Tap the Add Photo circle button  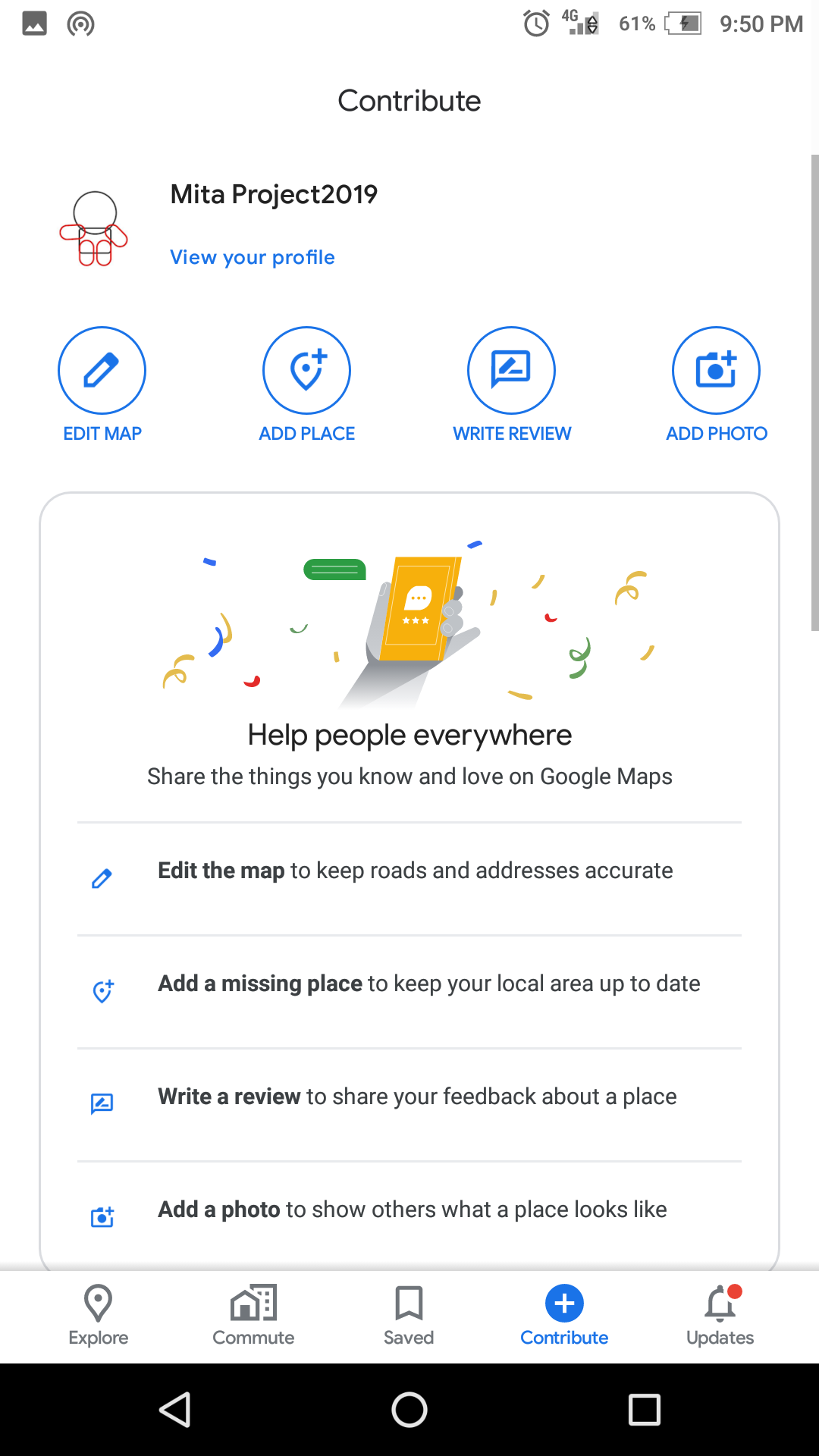[716, 370]
